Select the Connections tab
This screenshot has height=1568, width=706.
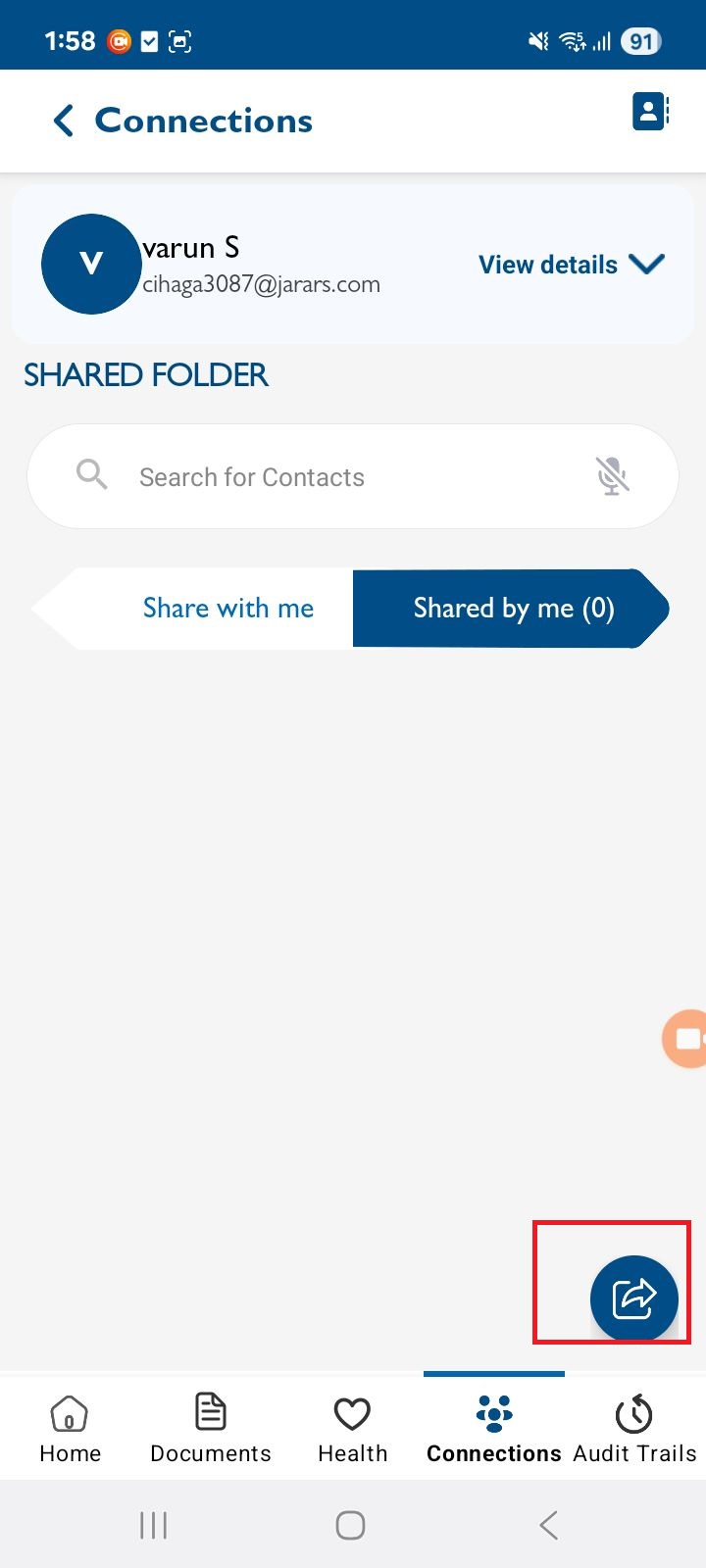coord(494,1429)
